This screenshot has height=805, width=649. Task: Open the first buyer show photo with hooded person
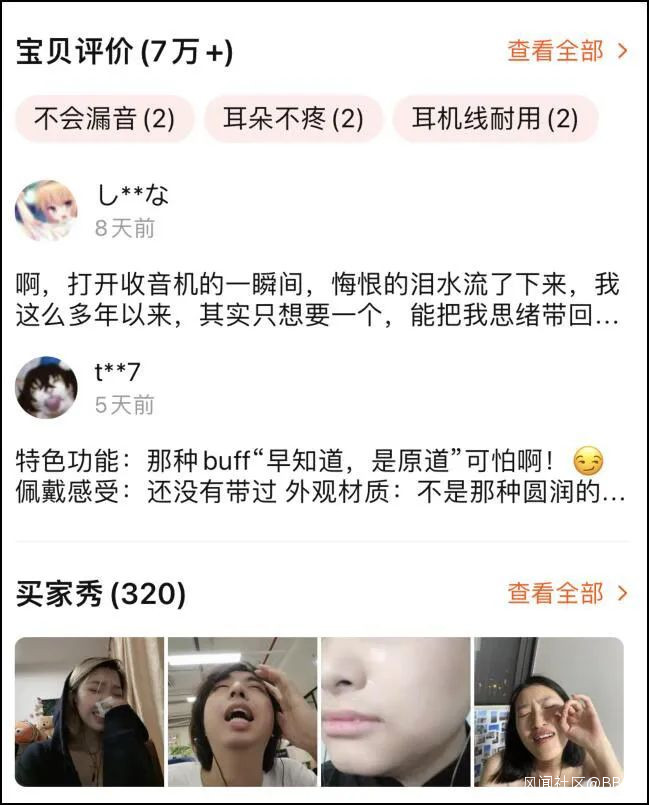click(x=89, y=711)
